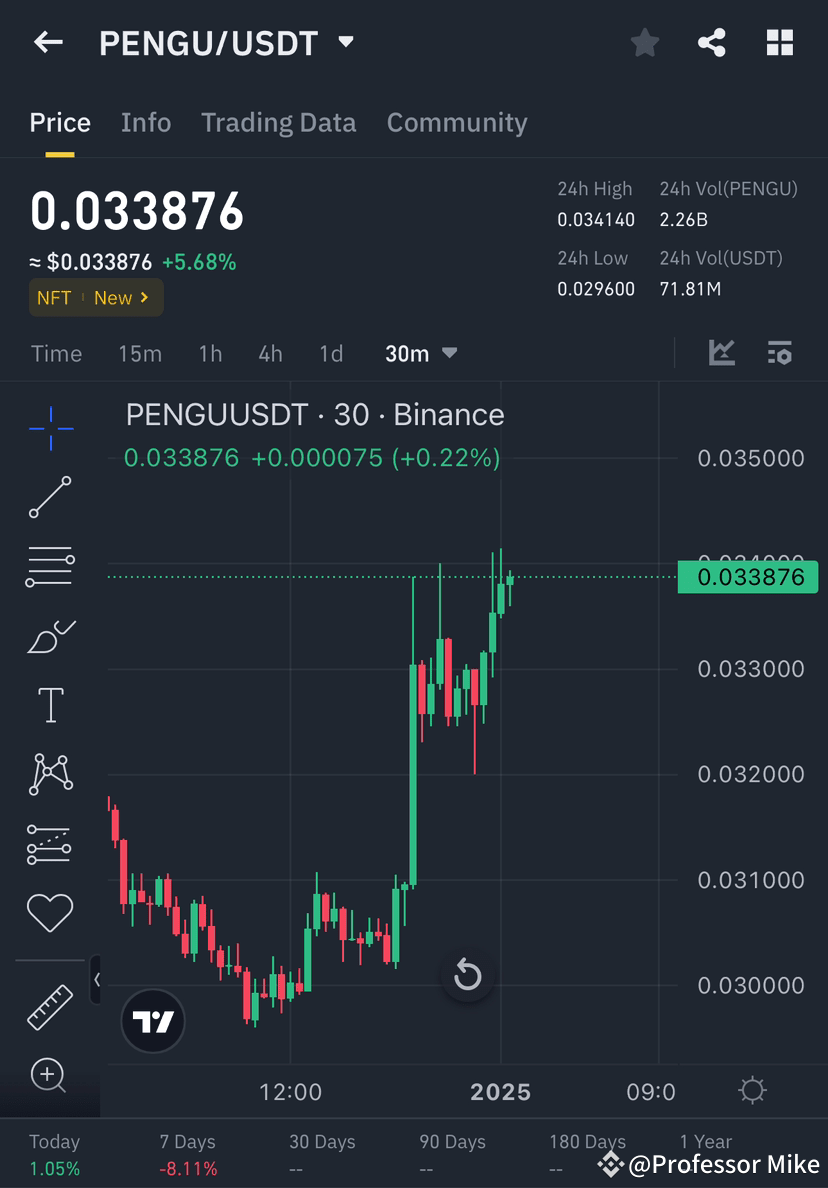The height and width of the screenshot is (1188, 828).
Task: Collapse the drawing tools sidebar
Action: click(96, 981)
